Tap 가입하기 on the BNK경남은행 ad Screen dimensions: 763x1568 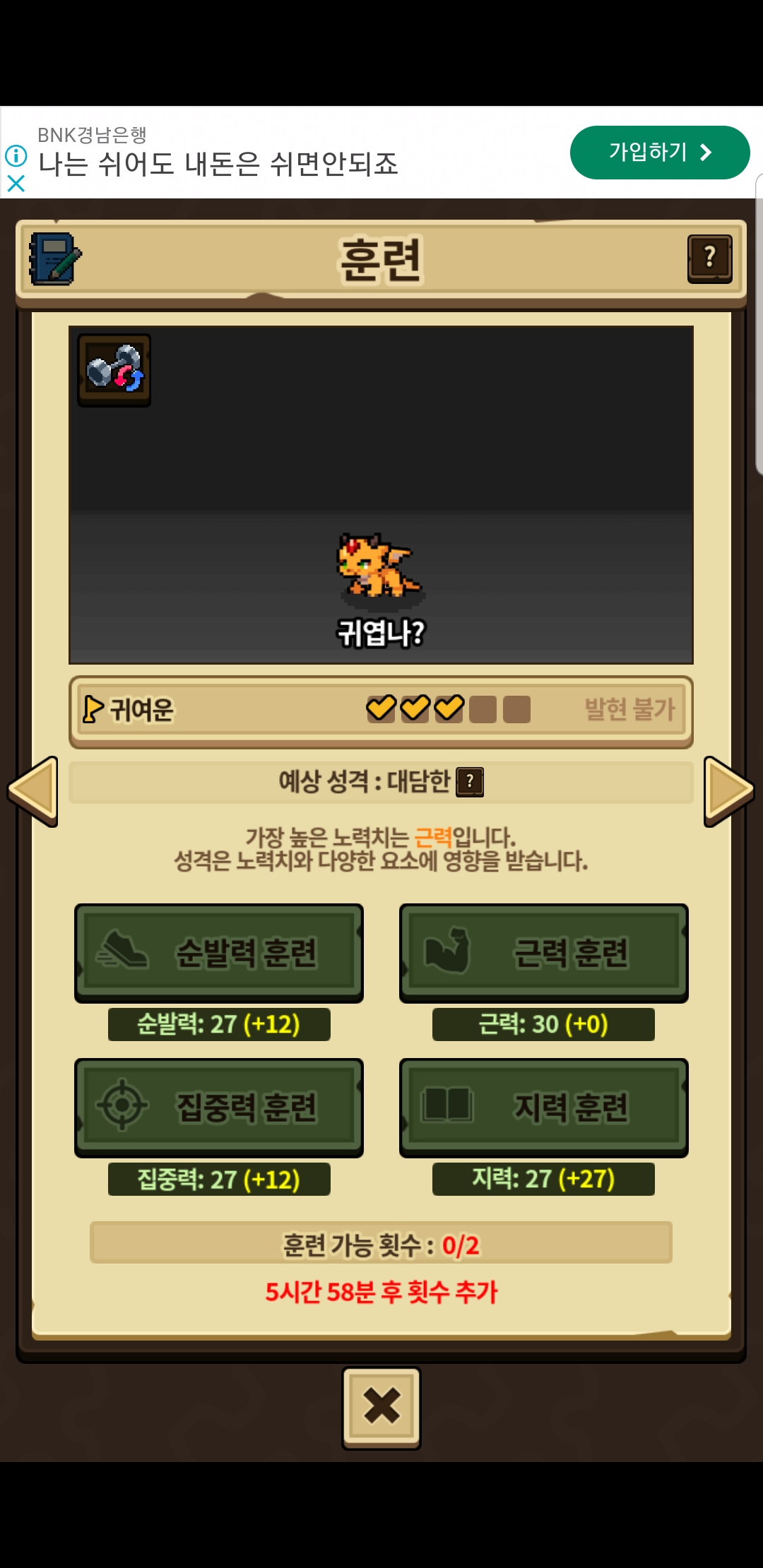(659, 153)
